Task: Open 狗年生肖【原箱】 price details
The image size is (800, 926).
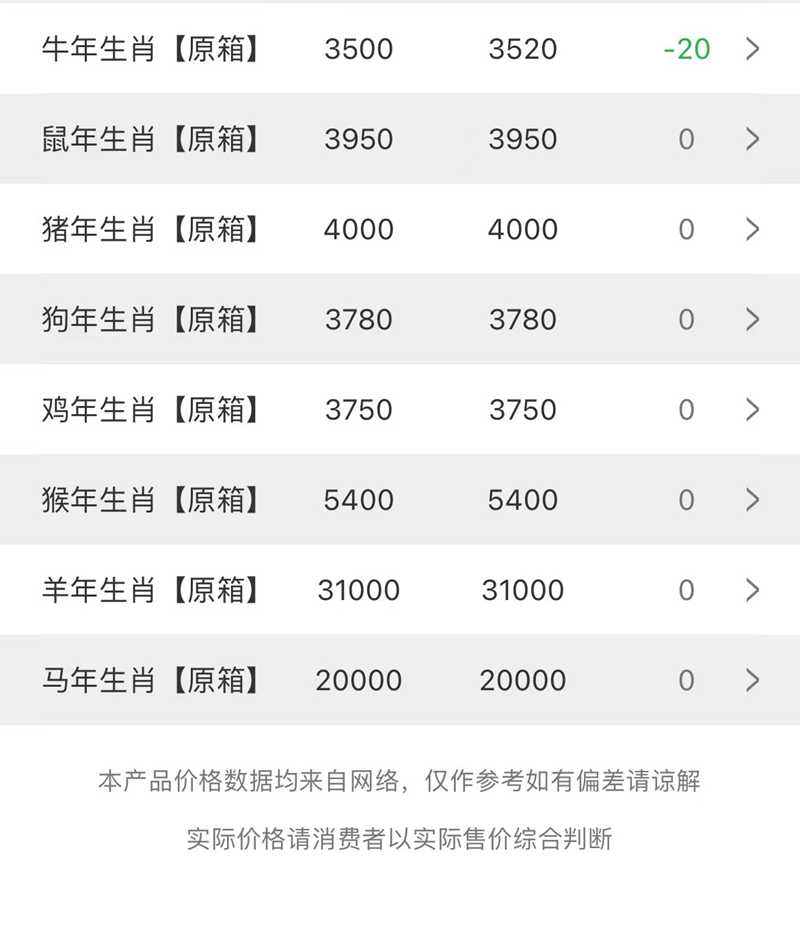Action: (400, 320)
